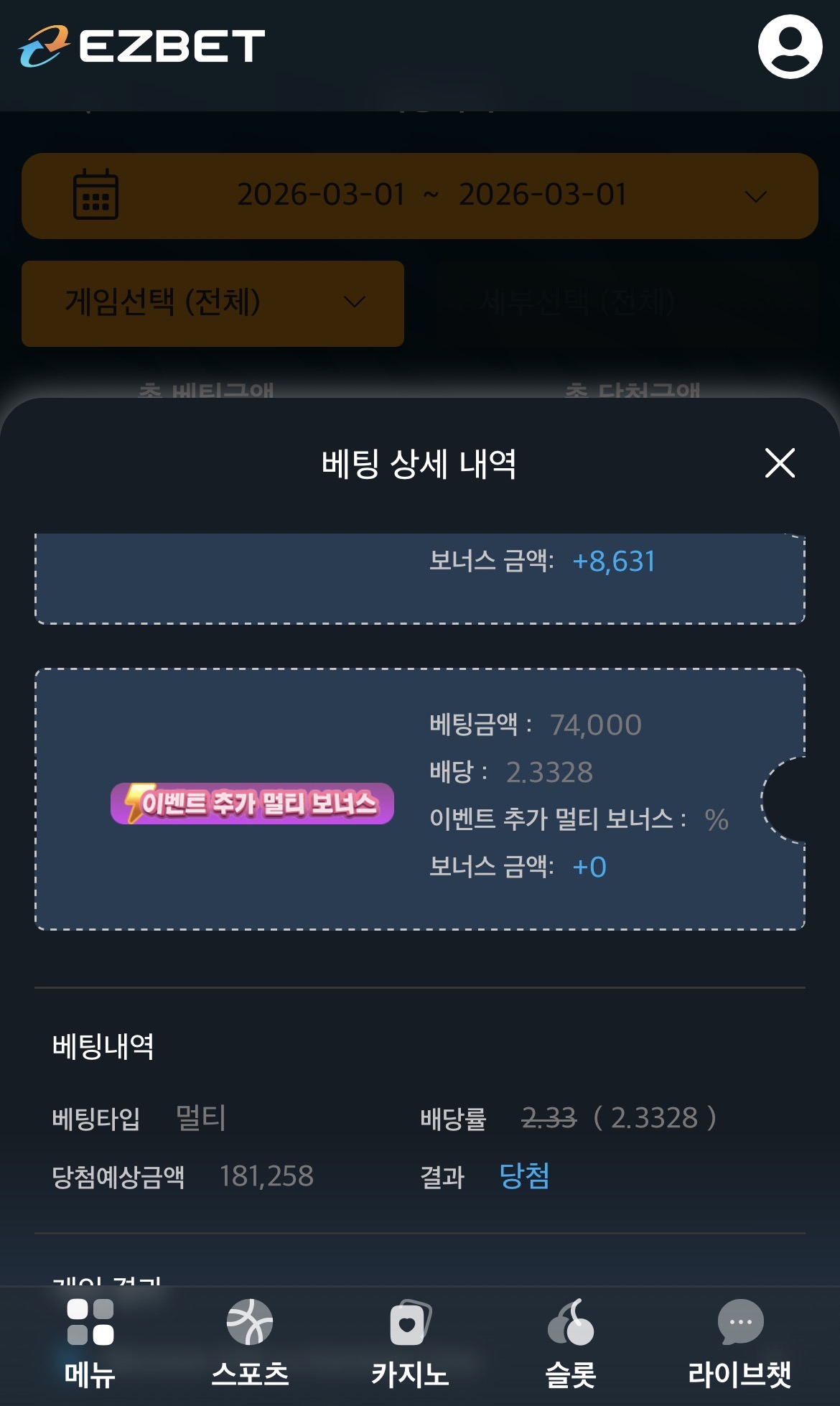The image size is (840, 1406).
Task: Select the 슬롯 tab
Action: point(571,1343)
